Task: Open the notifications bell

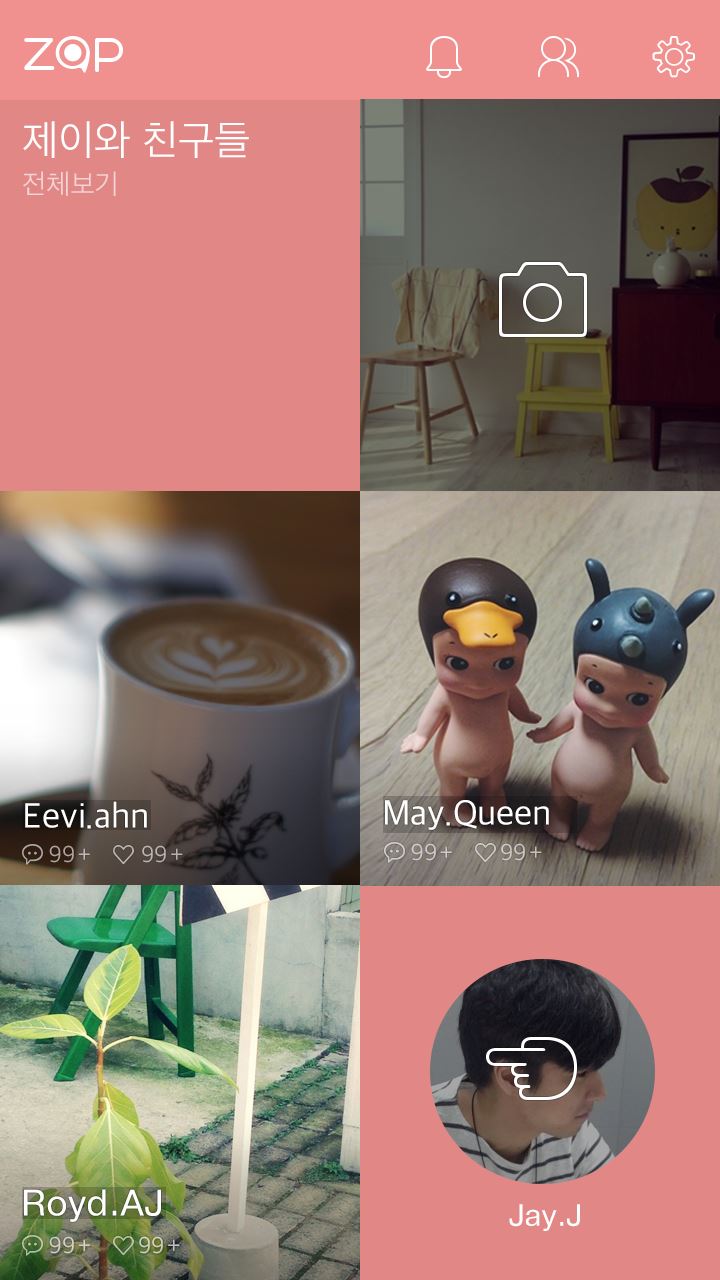Action: click(444, 56)
